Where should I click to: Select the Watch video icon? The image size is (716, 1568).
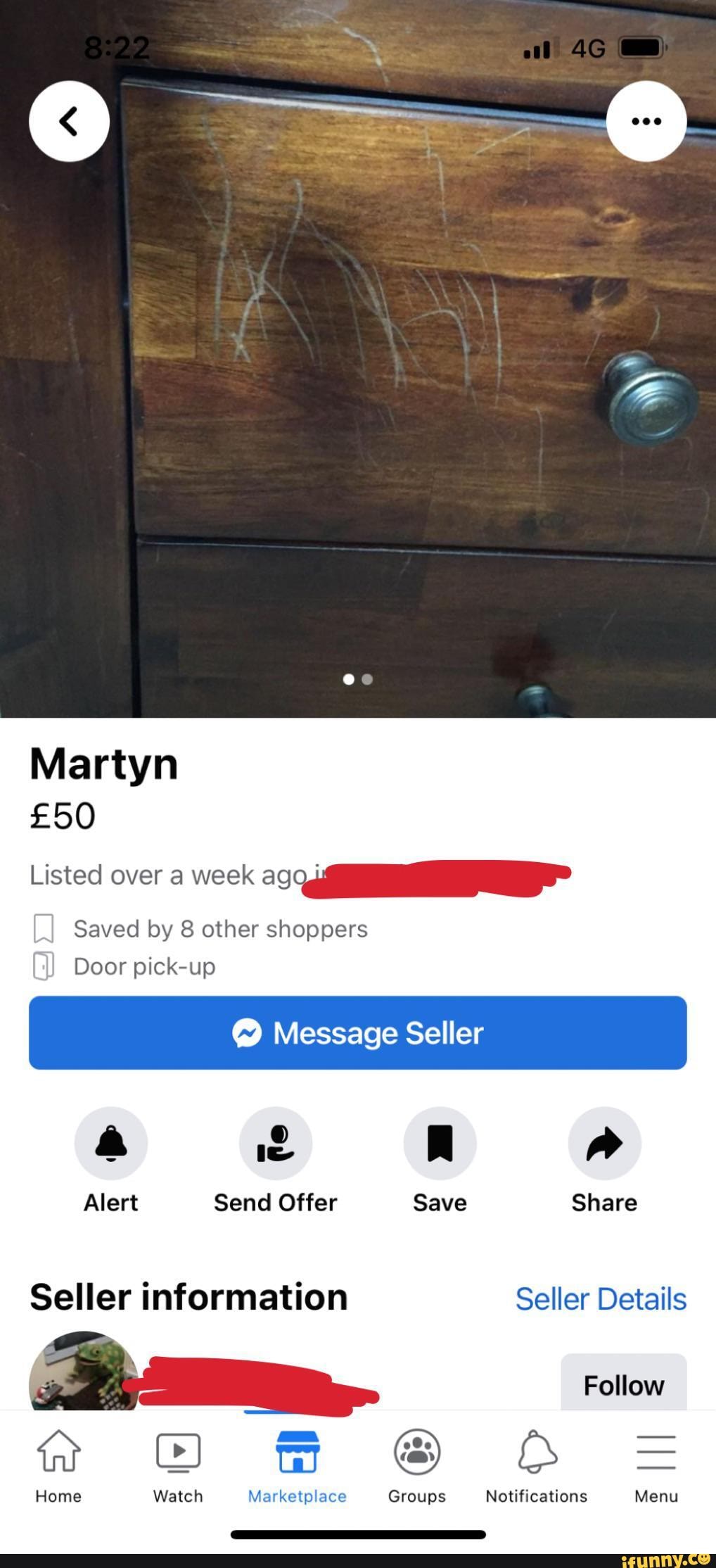pyautogui.click(x=177, y=1450)
